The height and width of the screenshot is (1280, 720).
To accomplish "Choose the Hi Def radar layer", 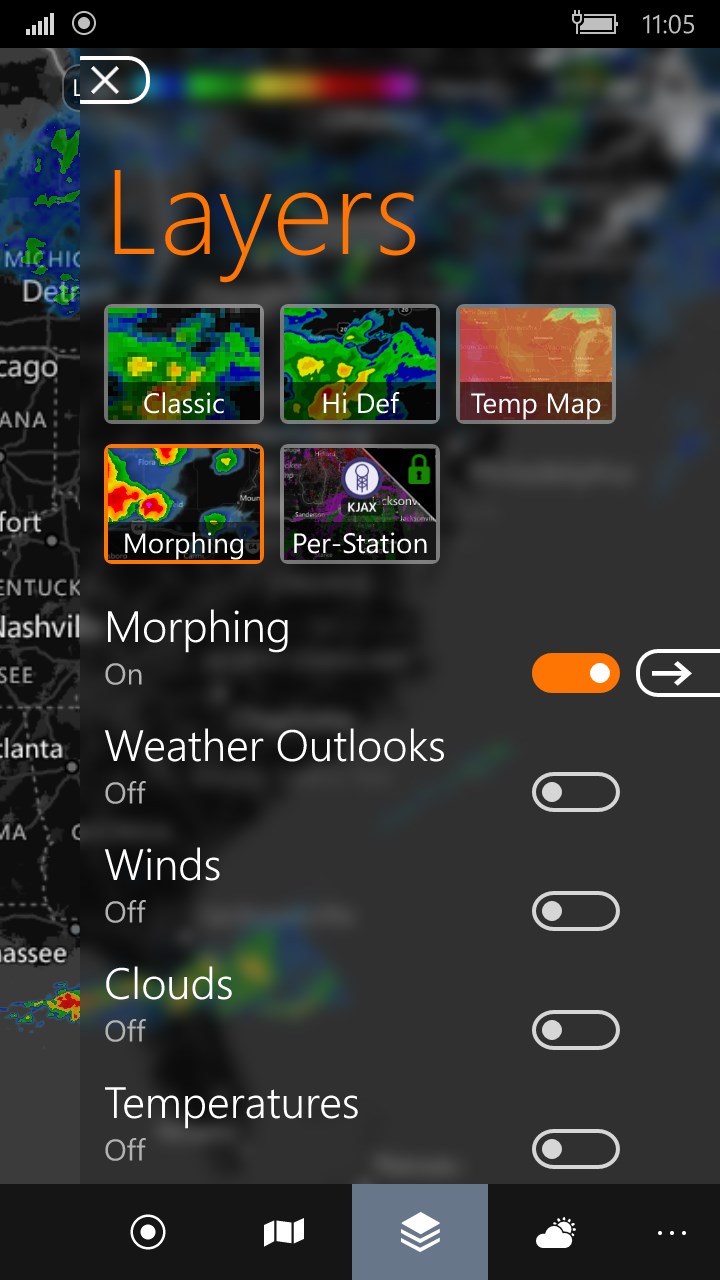I will click(360, 364).
